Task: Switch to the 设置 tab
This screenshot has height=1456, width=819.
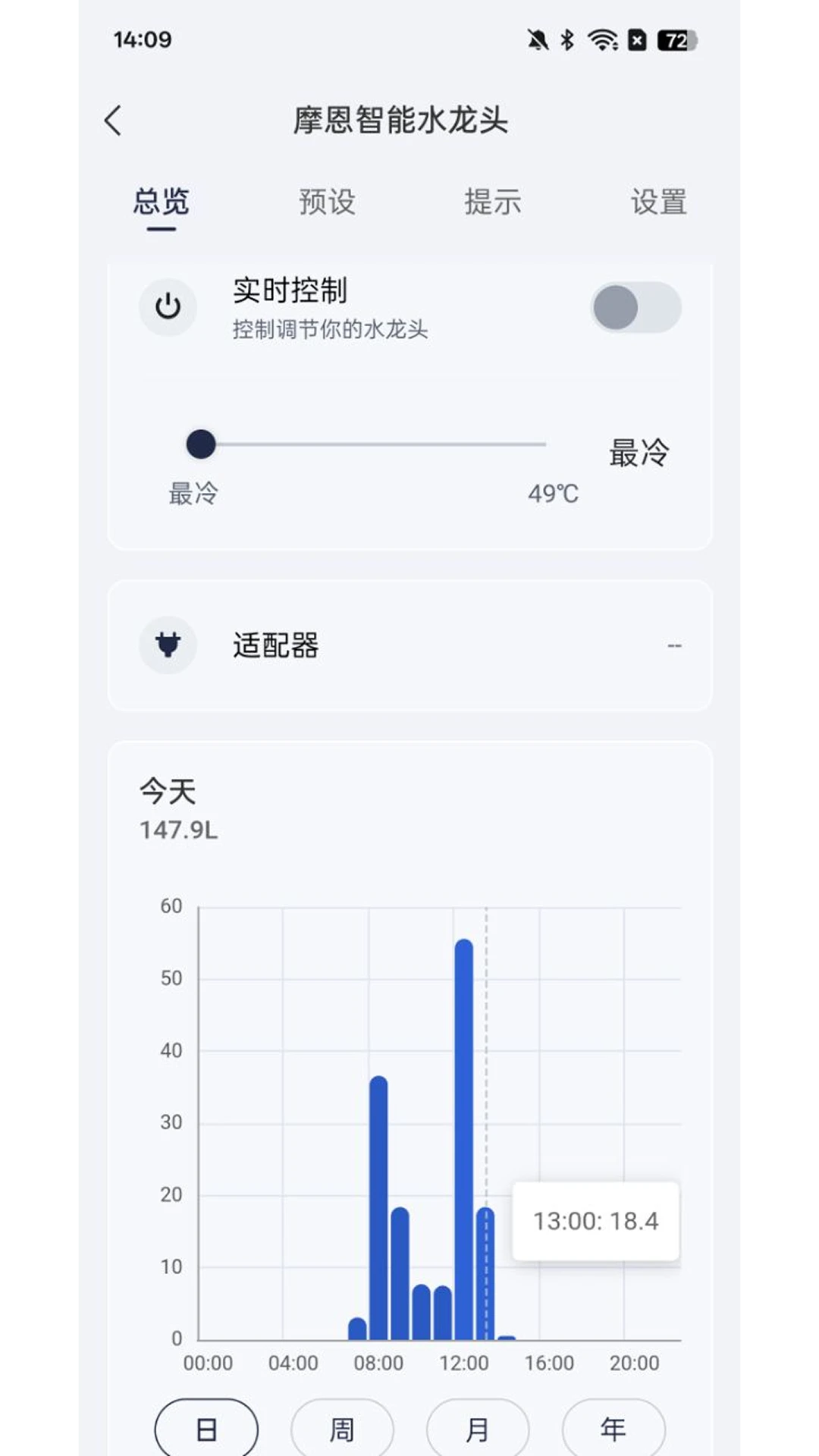Action: click(x=659, y=202)
